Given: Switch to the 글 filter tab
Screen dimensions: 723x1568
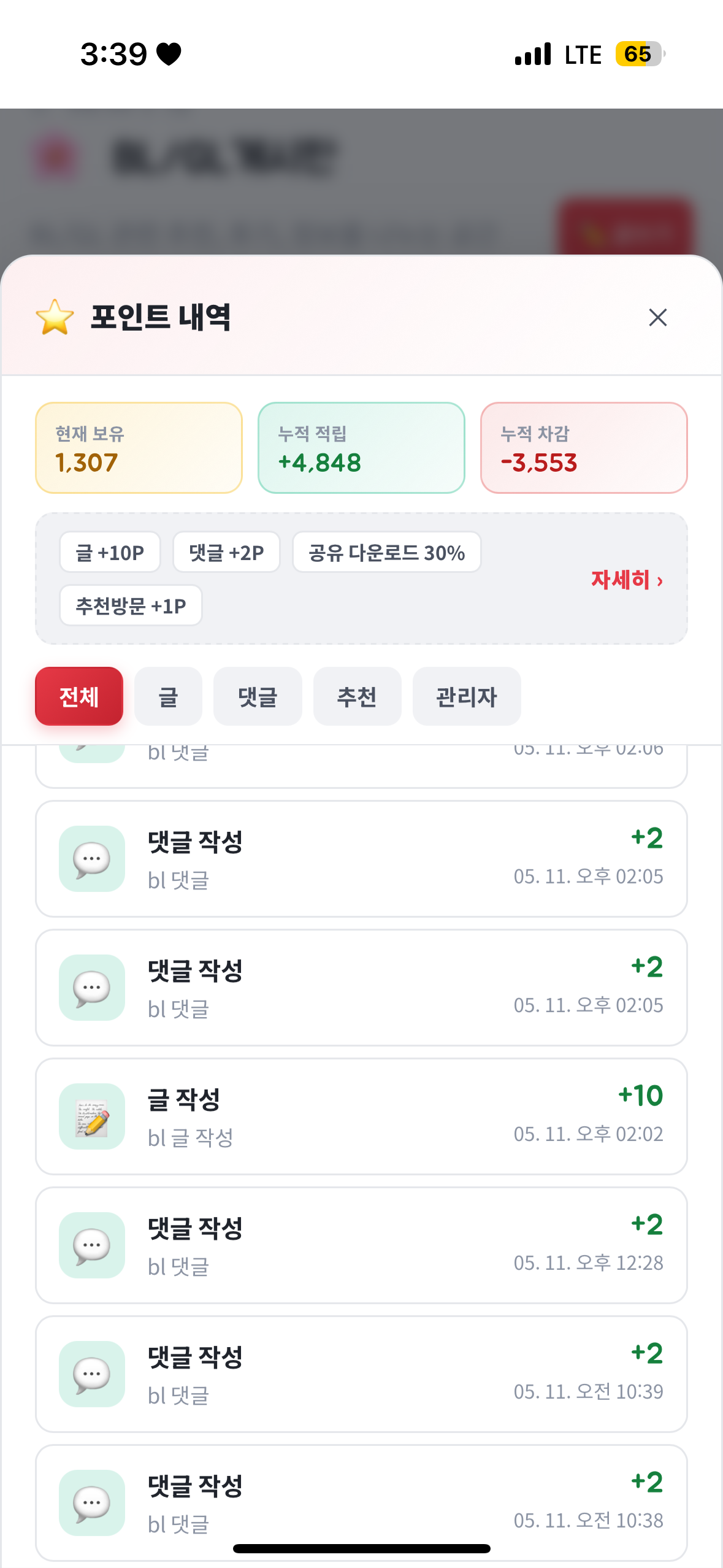Looking at the screenshot, I should pos(168,696).
